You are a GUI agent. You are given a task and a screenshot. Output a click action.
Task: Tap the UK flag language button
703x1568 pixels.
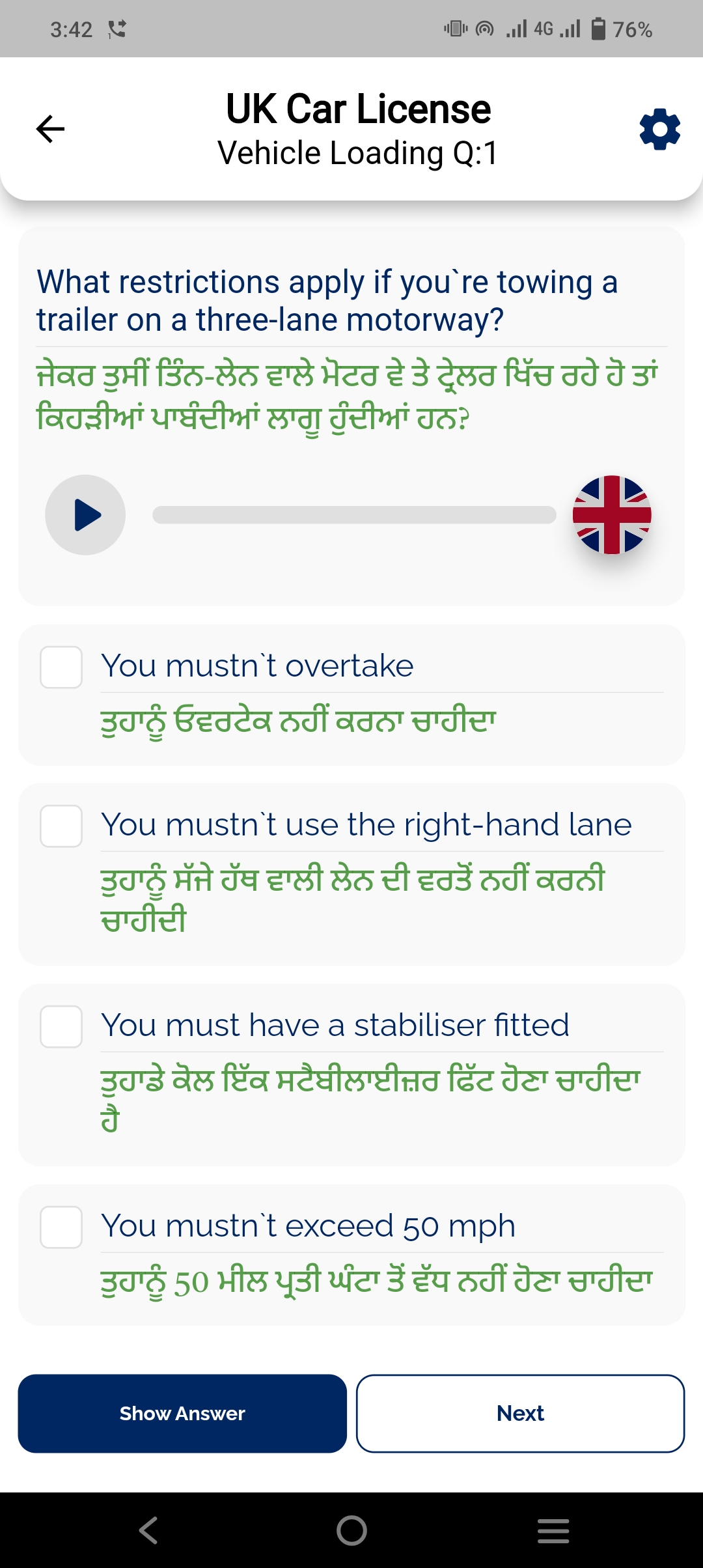click(x=611, y=515)
